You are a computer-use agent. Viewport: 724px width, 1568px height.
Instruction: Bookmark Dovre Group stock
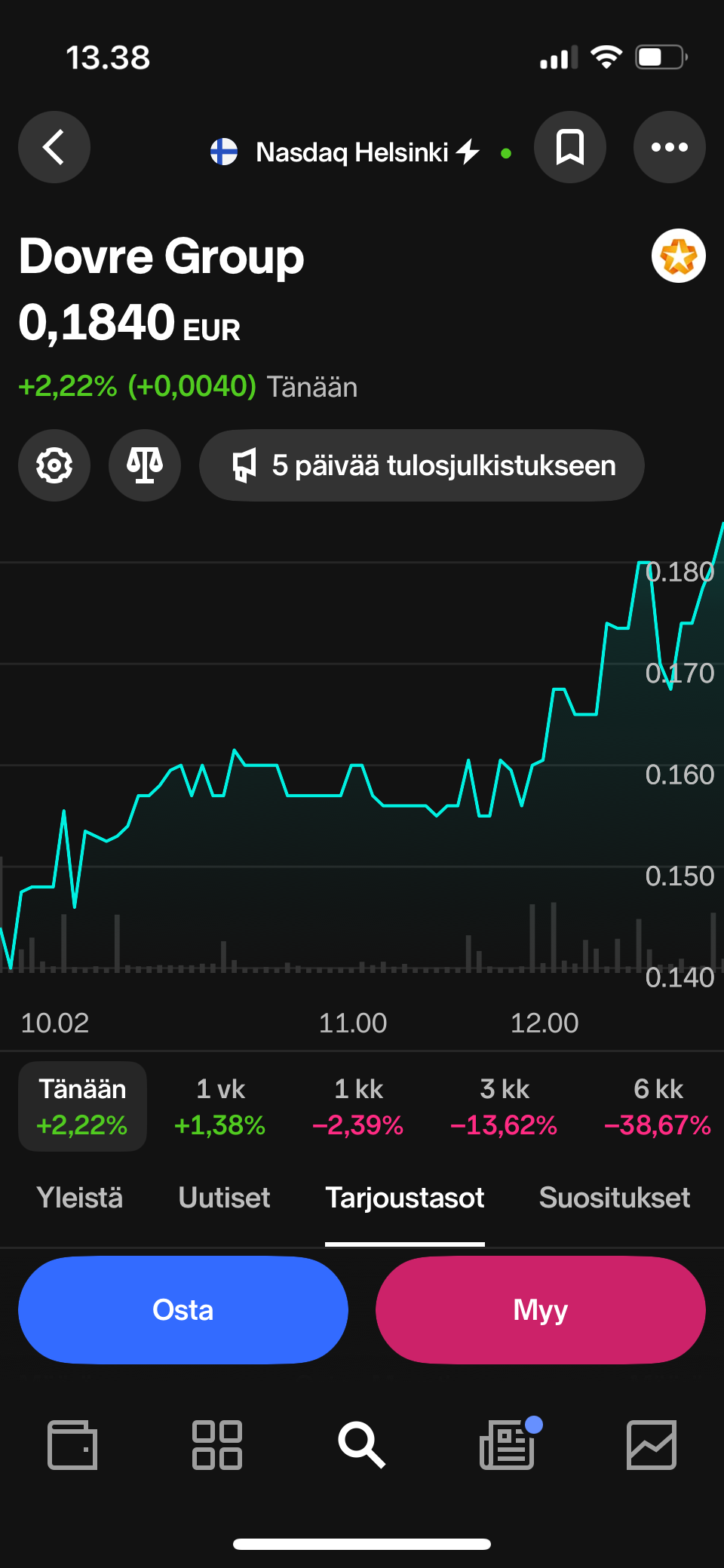[x=570, y=147]
